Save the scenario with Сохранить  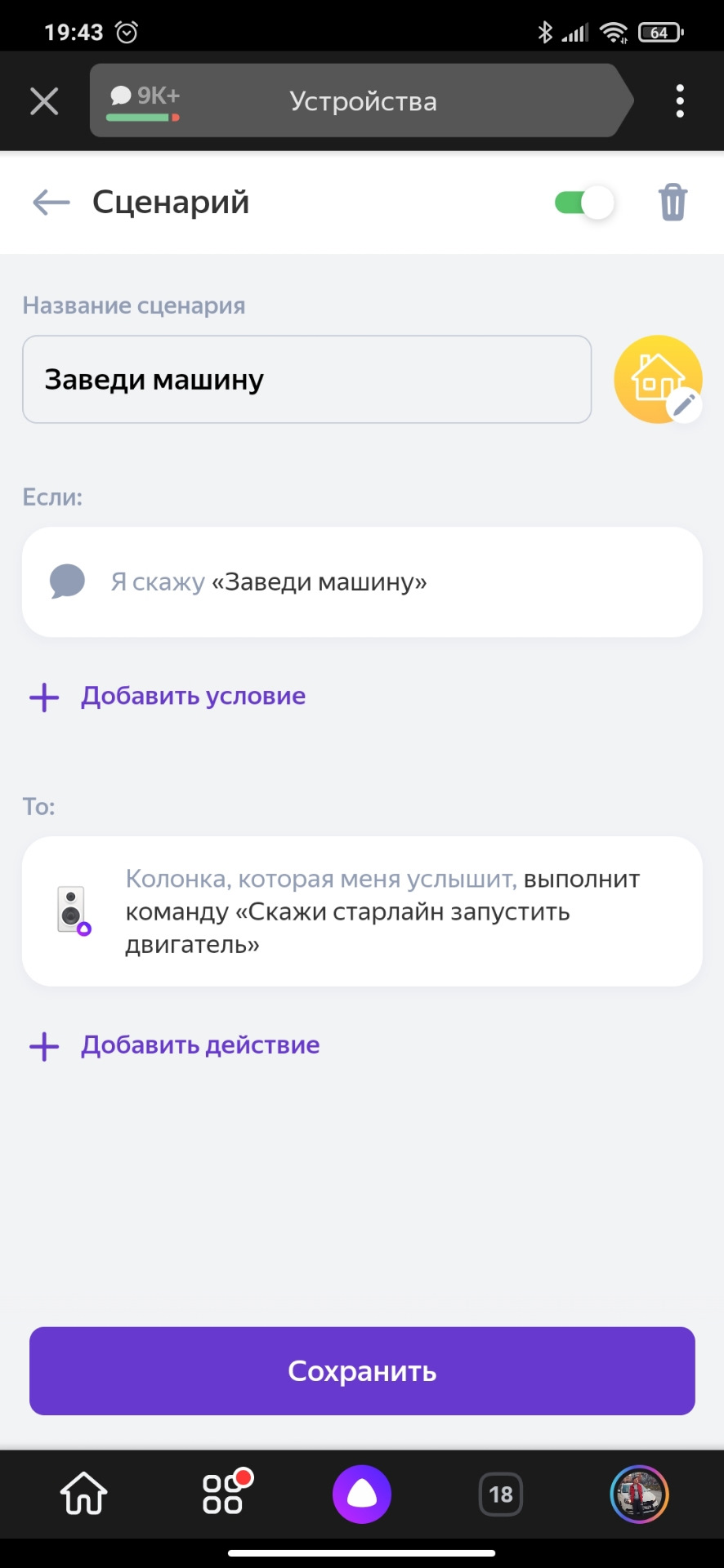pyautogui.click(x=362, y=1371)
